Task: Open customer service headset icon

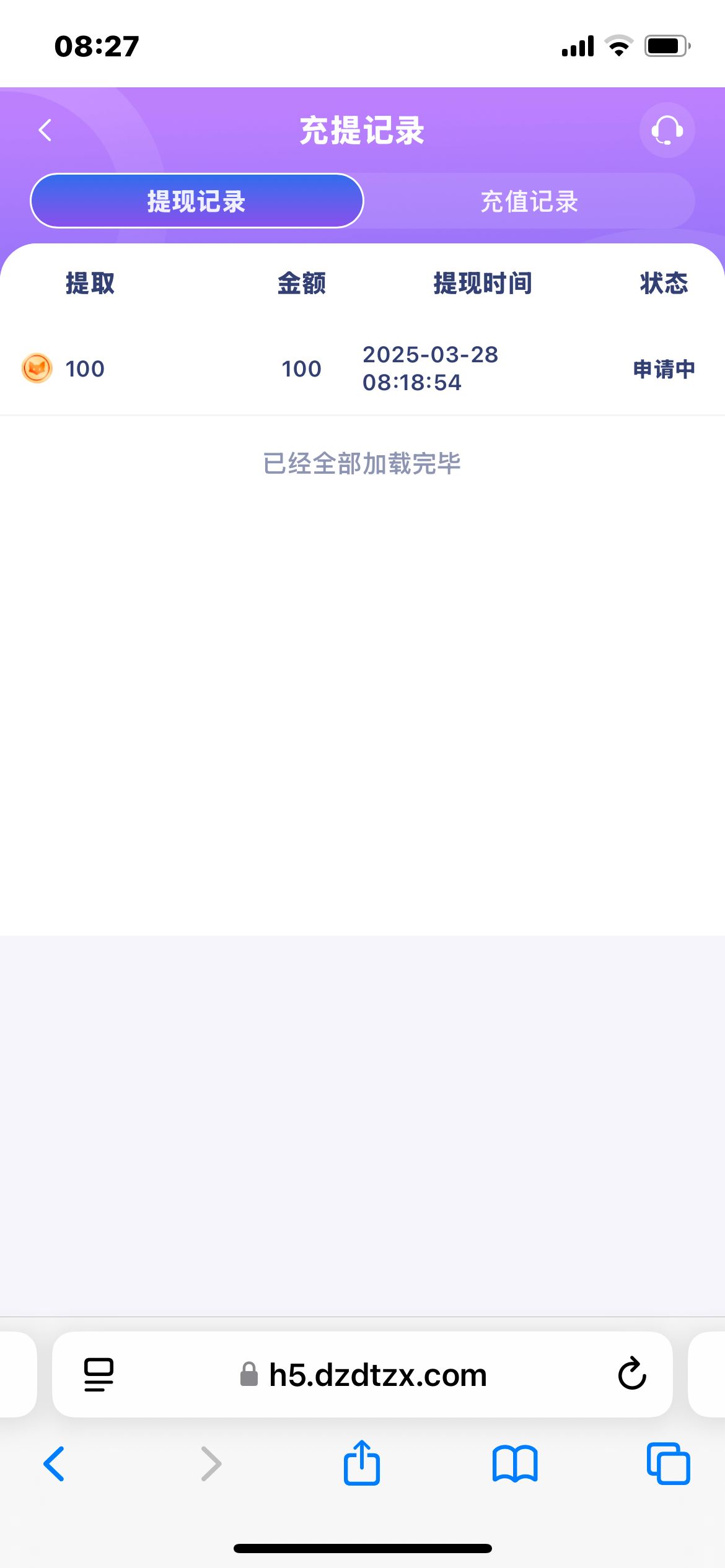Action: click(x=667, y=130)
